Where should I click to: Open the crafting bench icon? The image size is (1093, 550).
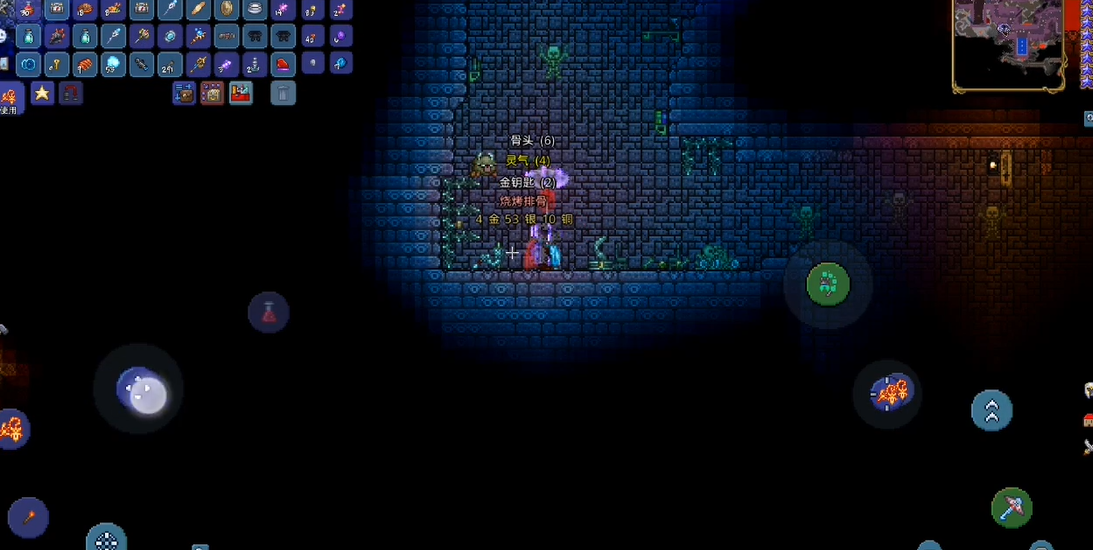(x=240, y=93)
